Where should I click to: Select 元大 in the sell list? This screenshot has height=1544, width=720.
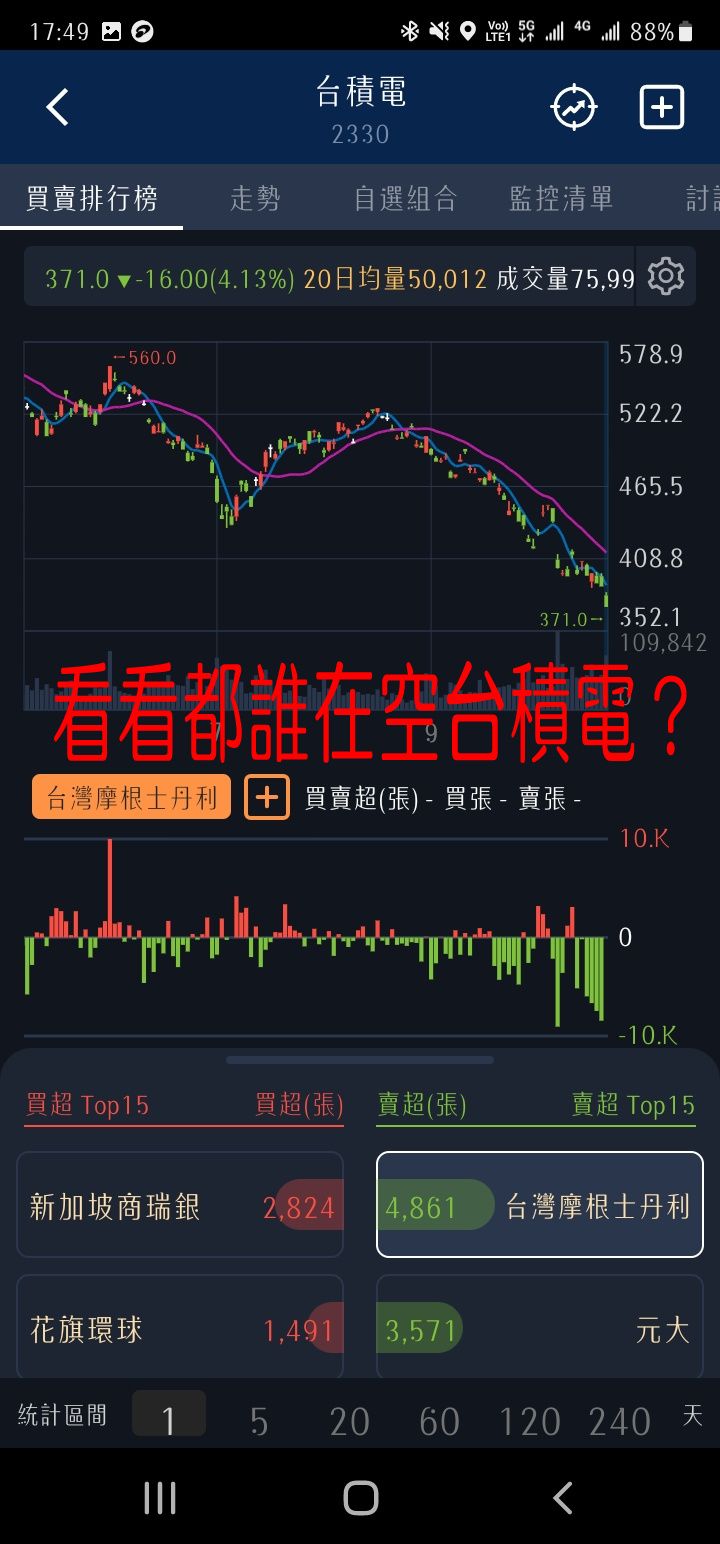540,1328
